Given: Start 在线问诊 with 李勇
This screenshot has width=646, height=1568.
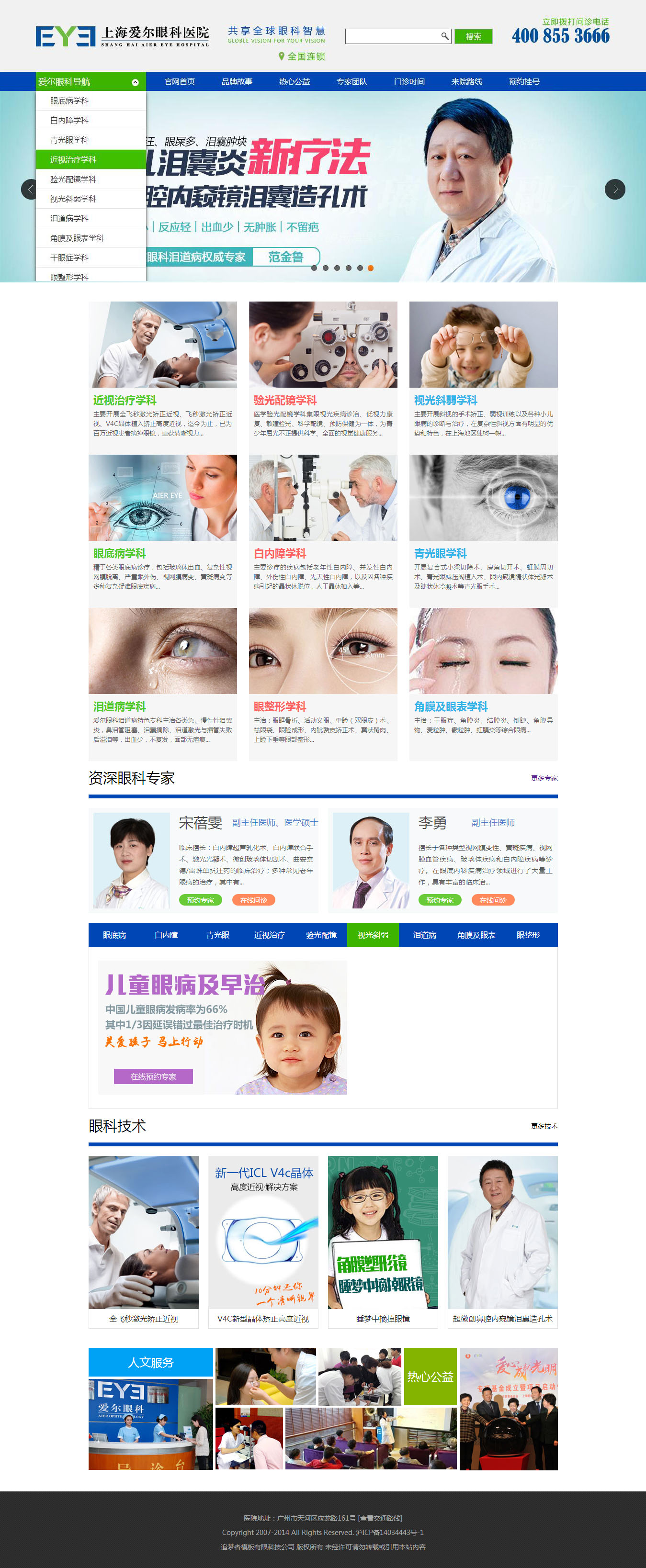Looking at the screenshot, I should [x=493, y=900].
